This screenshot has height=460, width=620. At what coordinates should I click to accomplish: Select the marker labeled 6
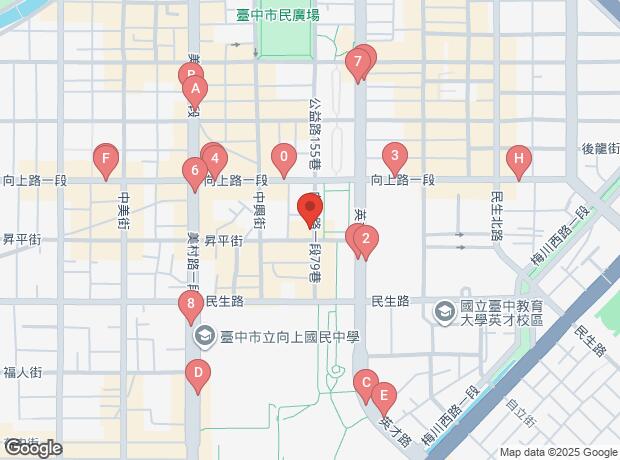pos(193,170)
